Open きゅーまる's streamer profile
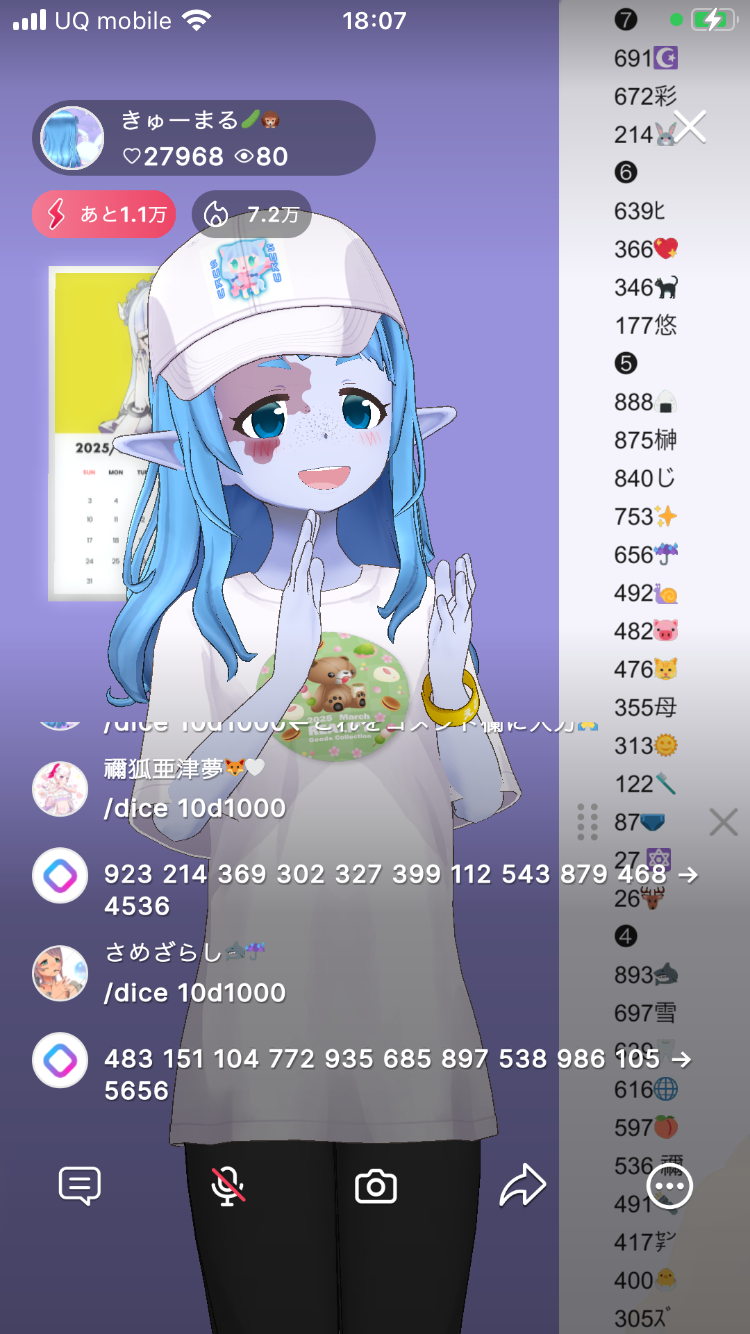 click(x=72, y=138)
